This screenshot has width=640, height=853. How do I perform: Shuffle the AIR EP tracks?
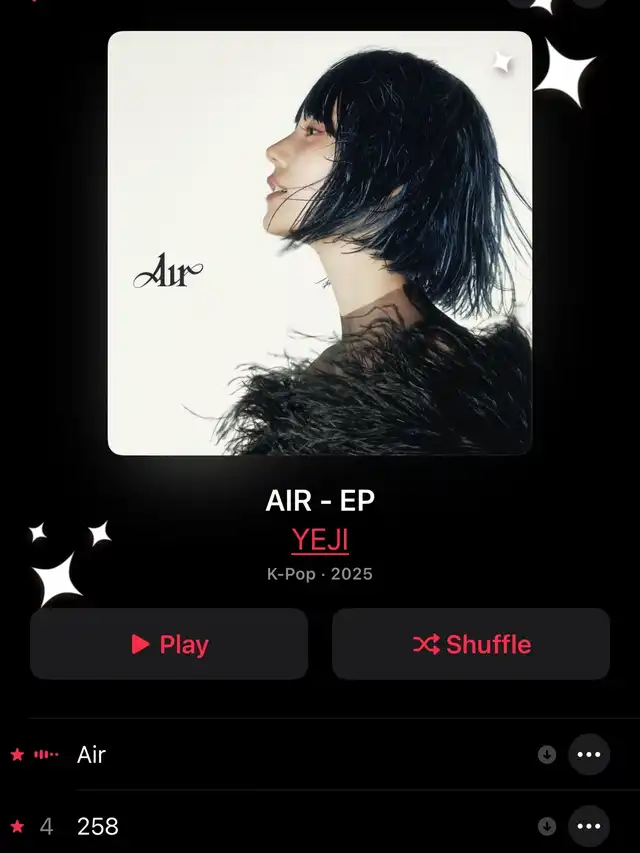[471, 644]
